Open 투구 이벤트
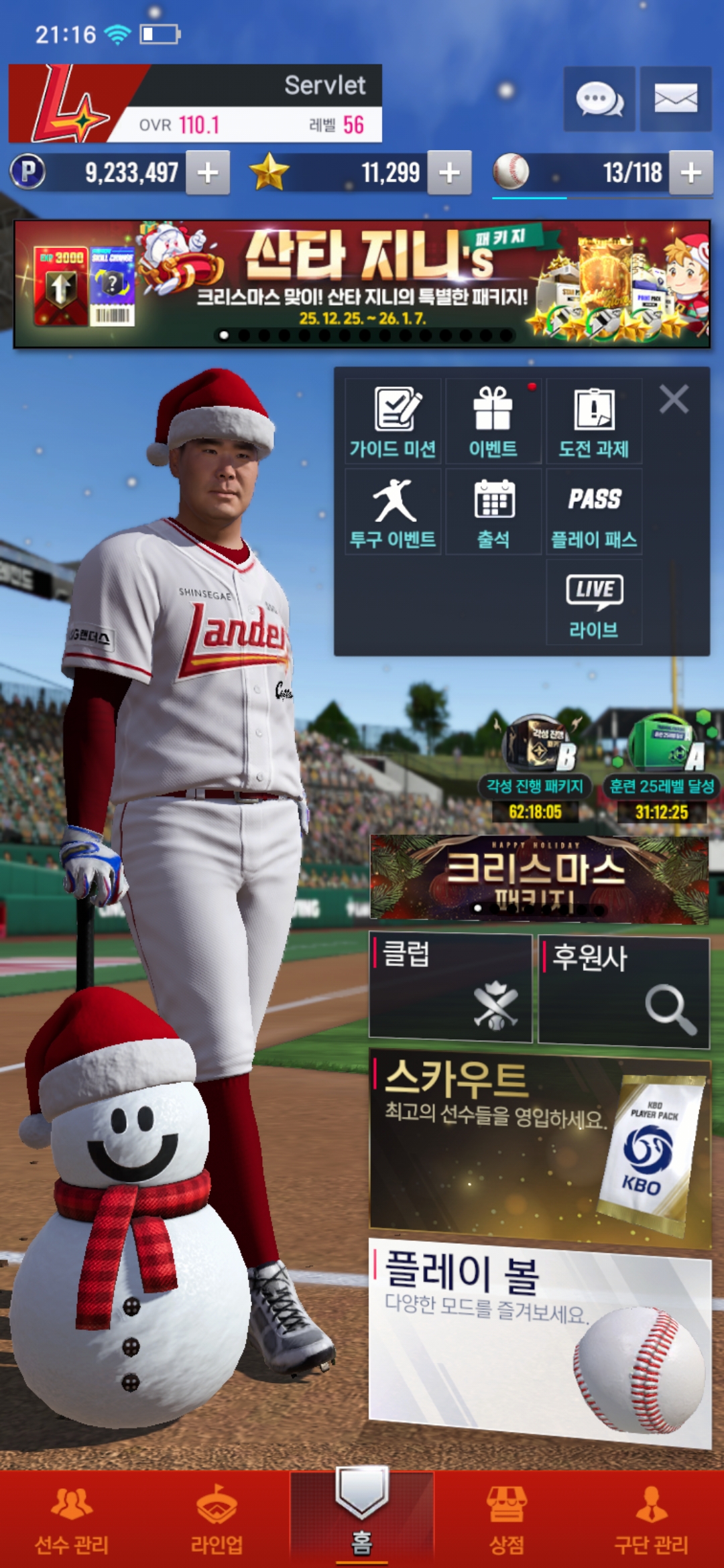The height and width of the screenshot is (1568, 724). click(394, 512)
